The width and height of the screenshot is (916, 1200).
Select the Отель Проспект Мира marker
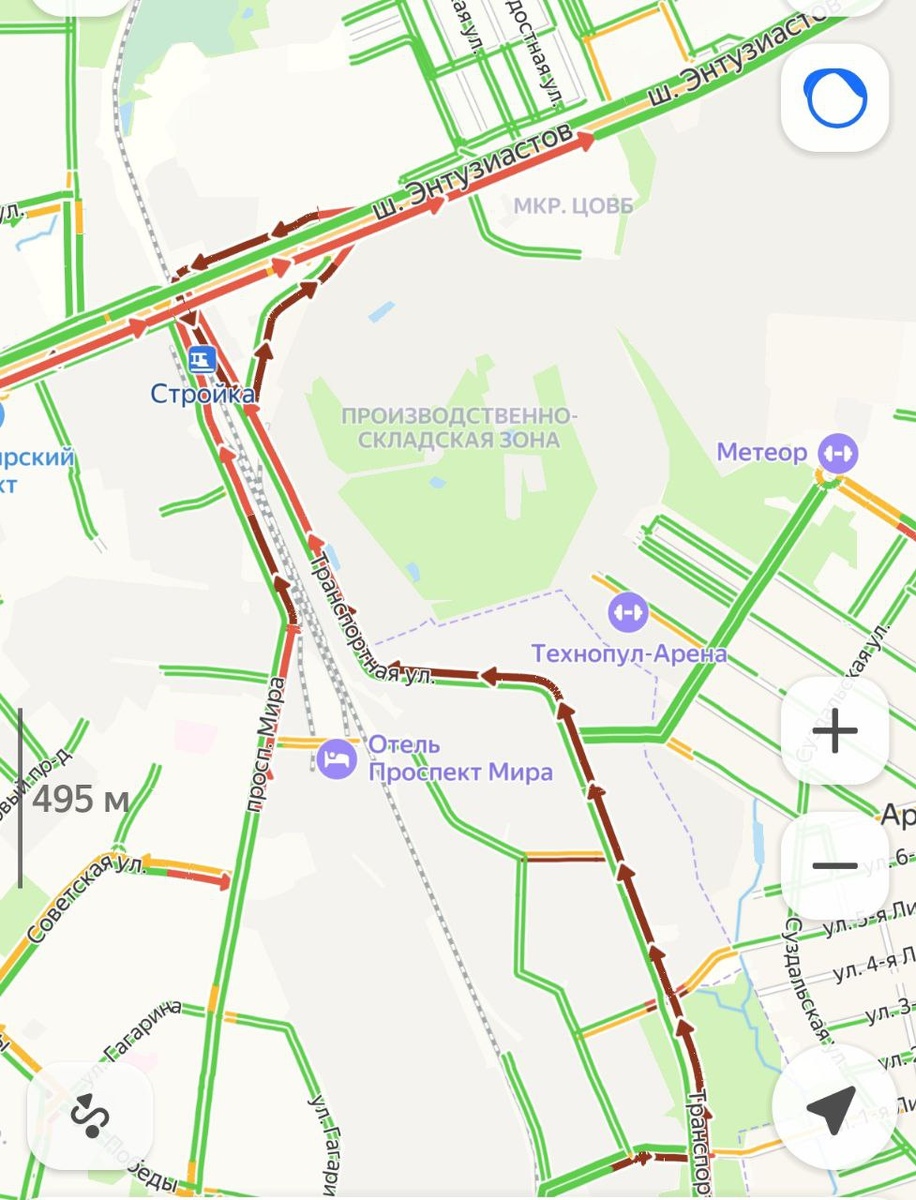(337, 759)
